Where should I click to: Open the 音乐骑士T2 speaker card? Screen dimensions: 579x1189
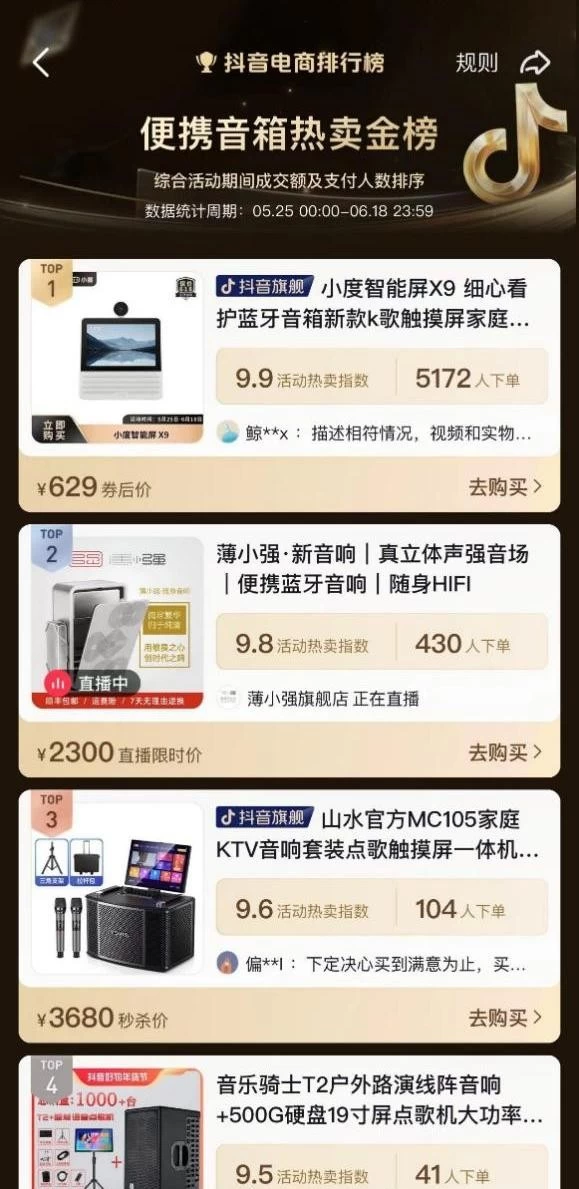click(x=290, y=1122)
